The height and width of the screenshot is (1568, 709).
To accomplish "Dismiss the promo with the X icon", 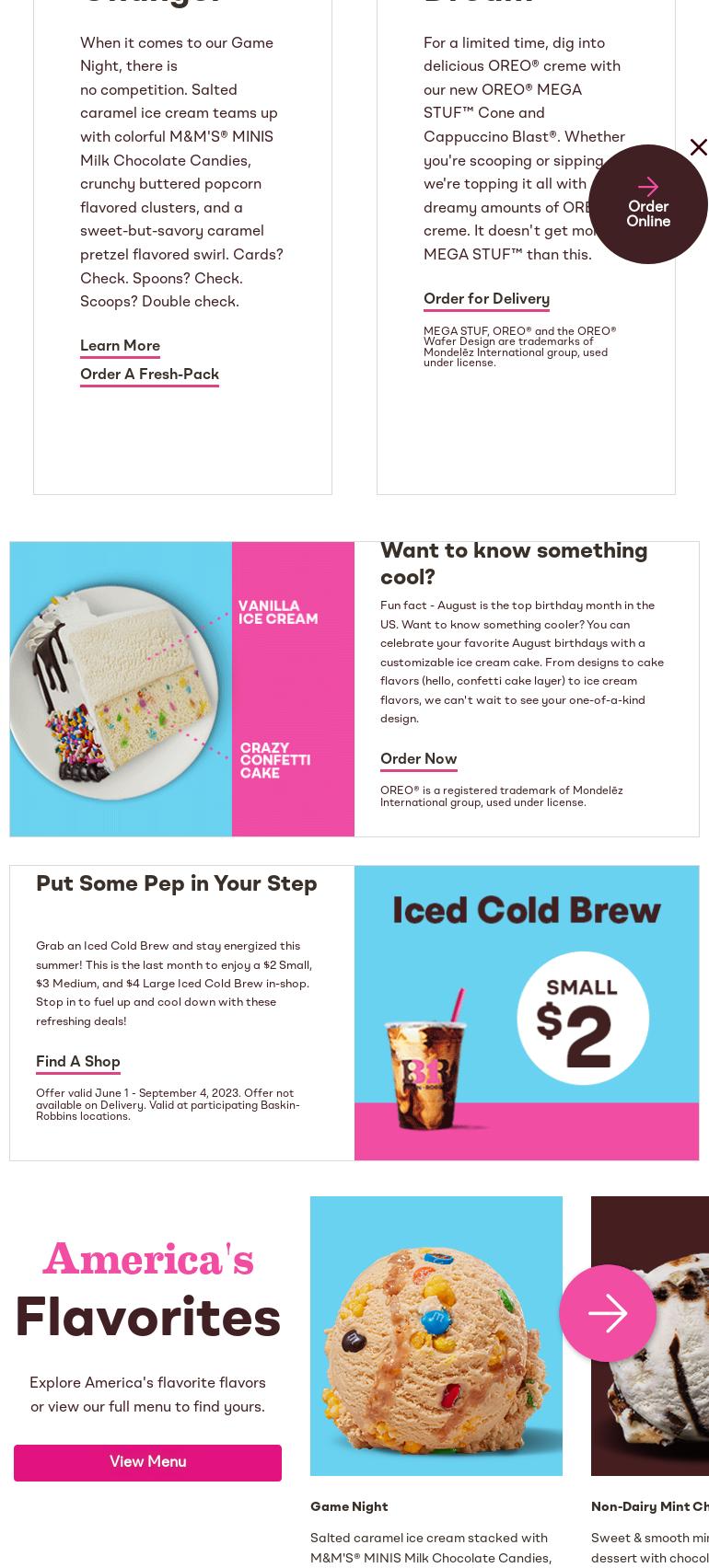I will pyautogui.click(x=698, y=147).
